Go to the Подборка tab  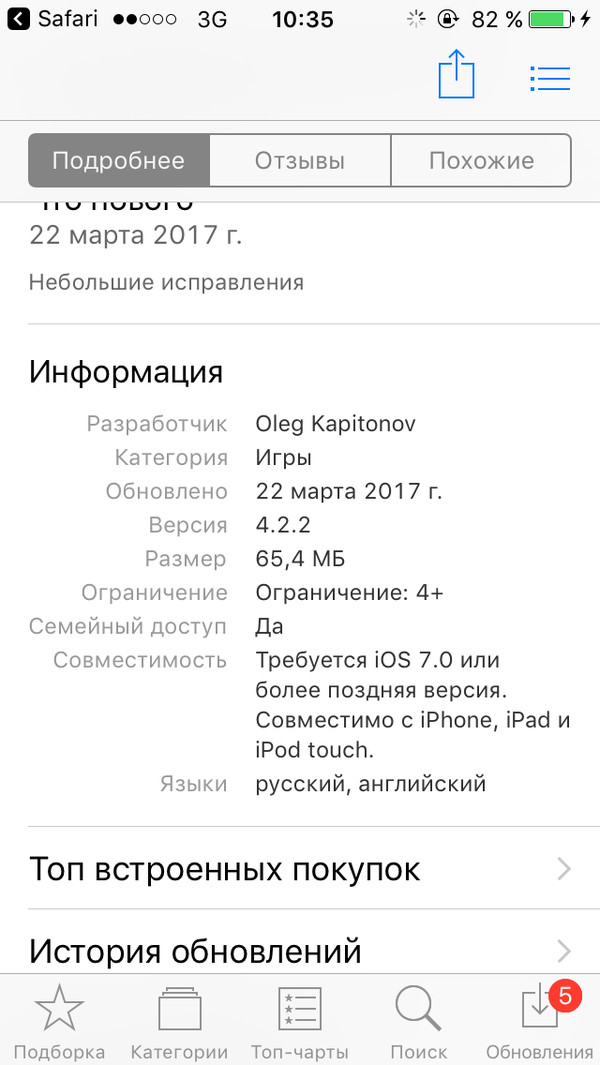pos(60,1021)
